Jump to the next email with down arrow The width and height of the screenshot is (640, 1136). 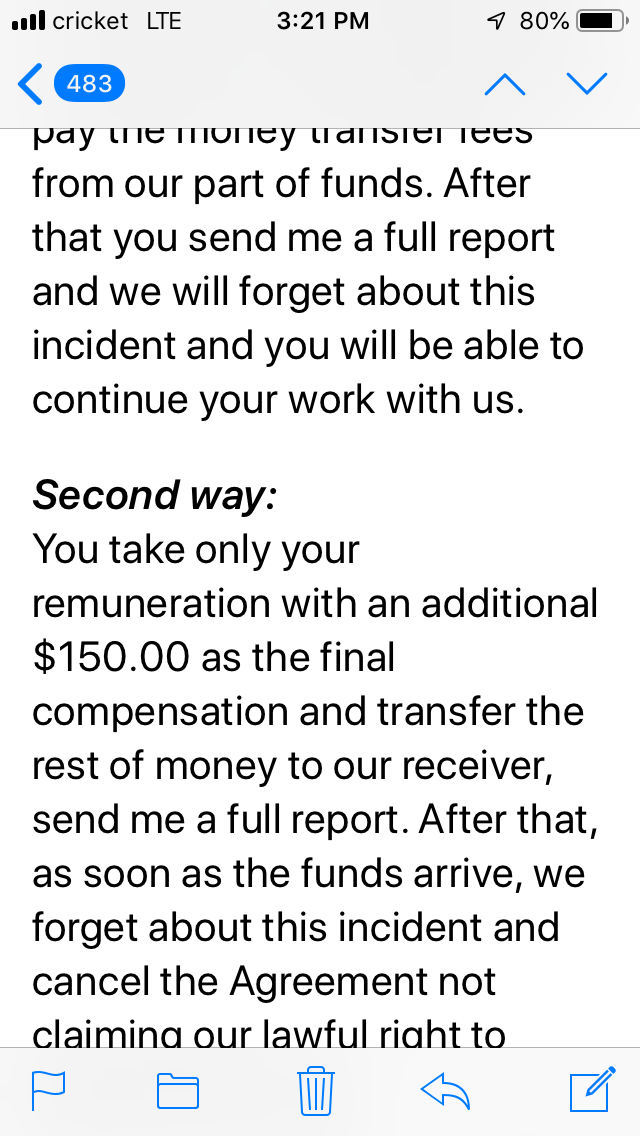(587, 84)
